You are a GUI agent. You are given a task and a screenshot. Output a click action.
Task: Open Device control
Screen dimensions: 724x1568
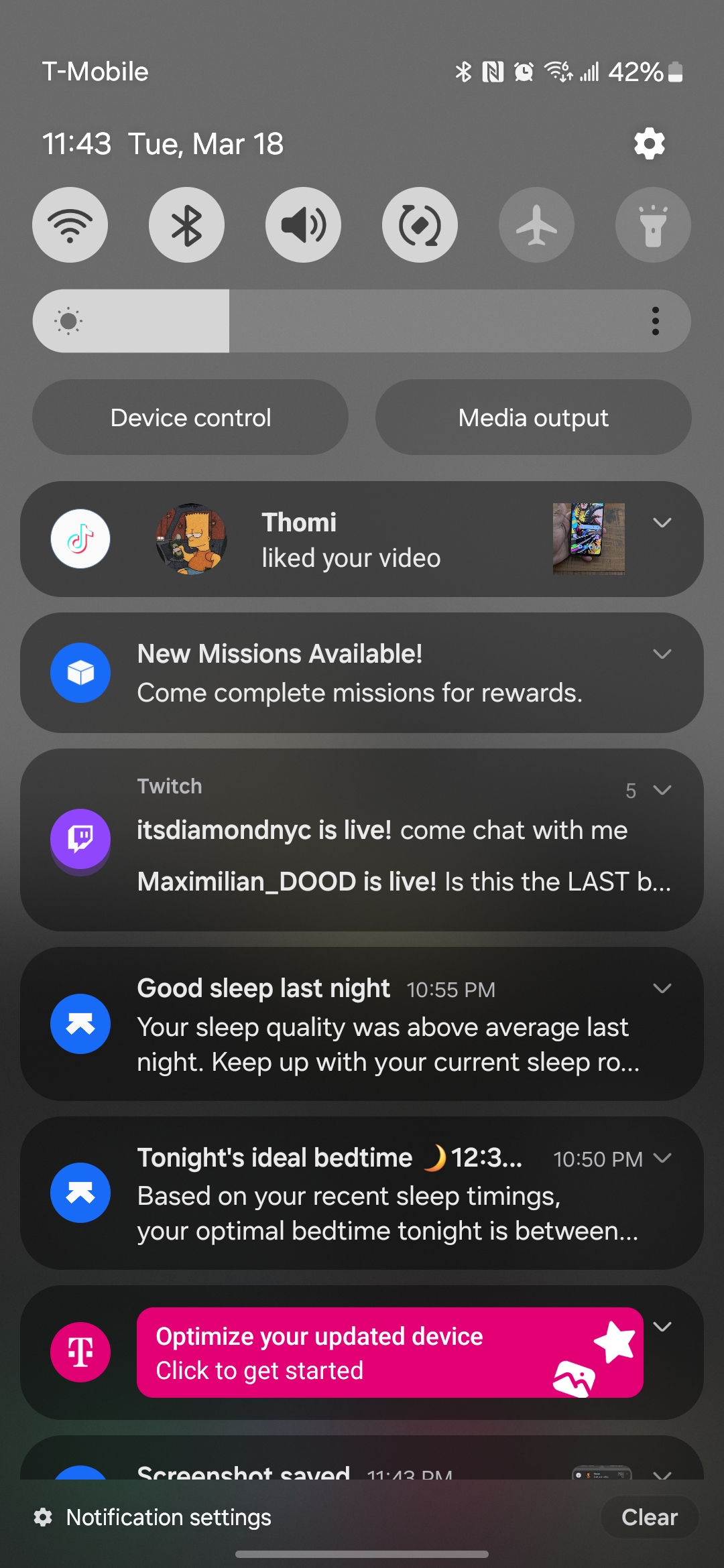point(190,417)
